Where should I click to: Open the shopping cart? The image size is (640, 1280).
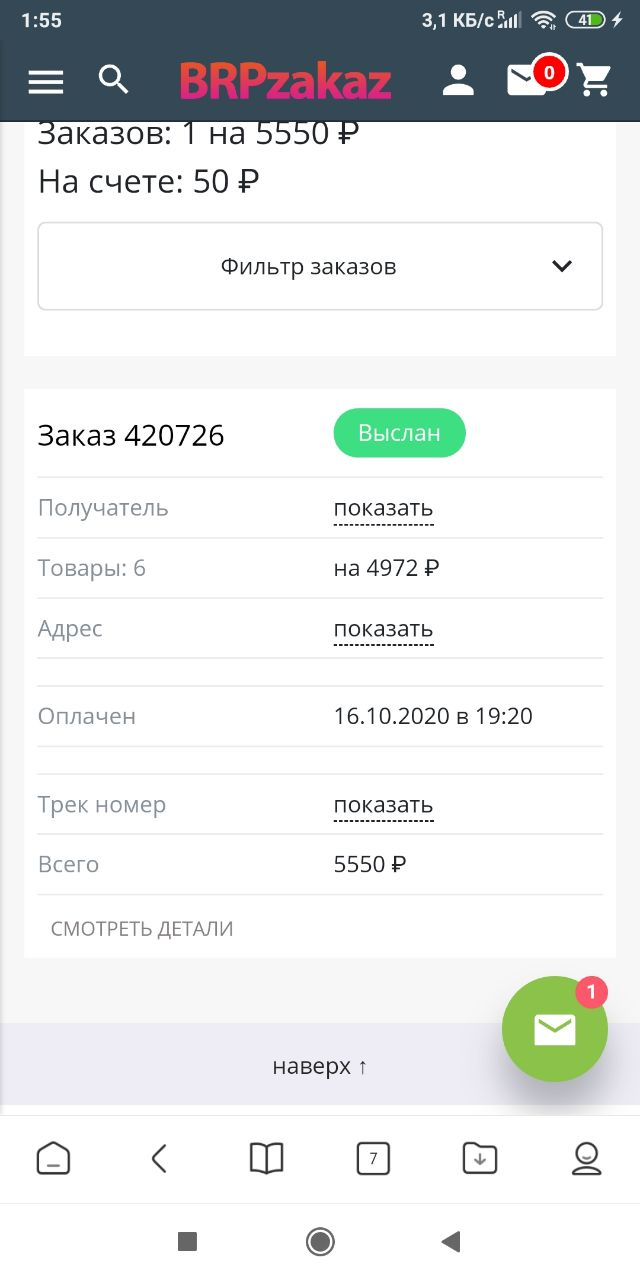click(x=595, y=80)
